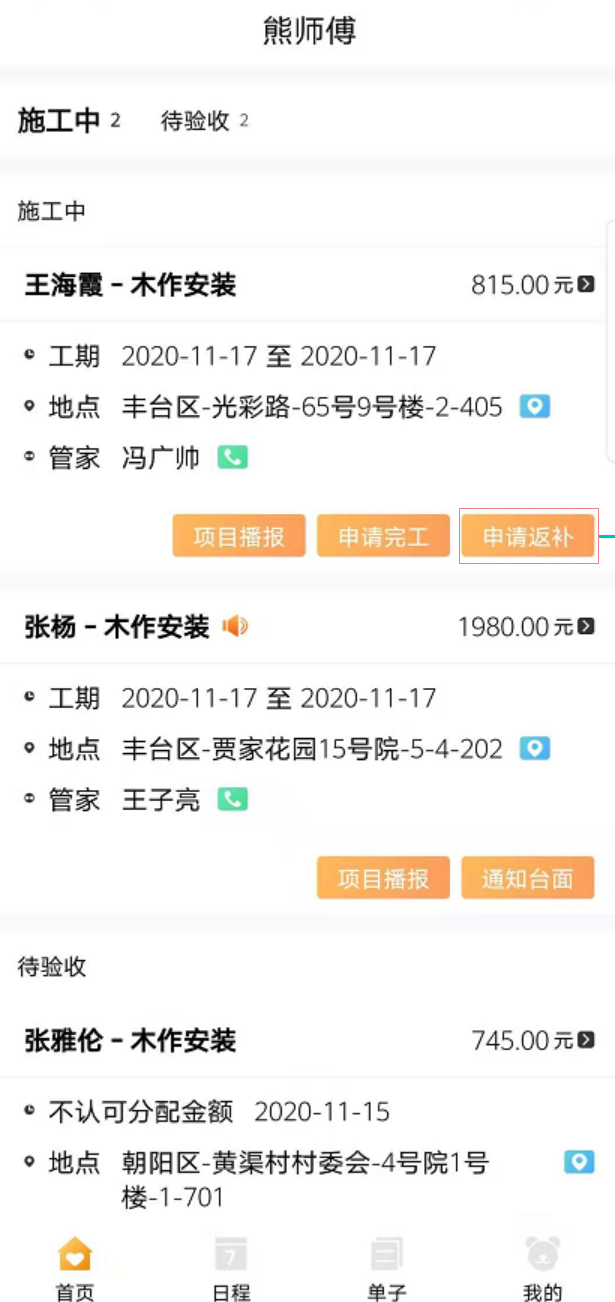Switch to the 我的 tab
The image size is (615, 1302).
click(x=543, y=1269)
